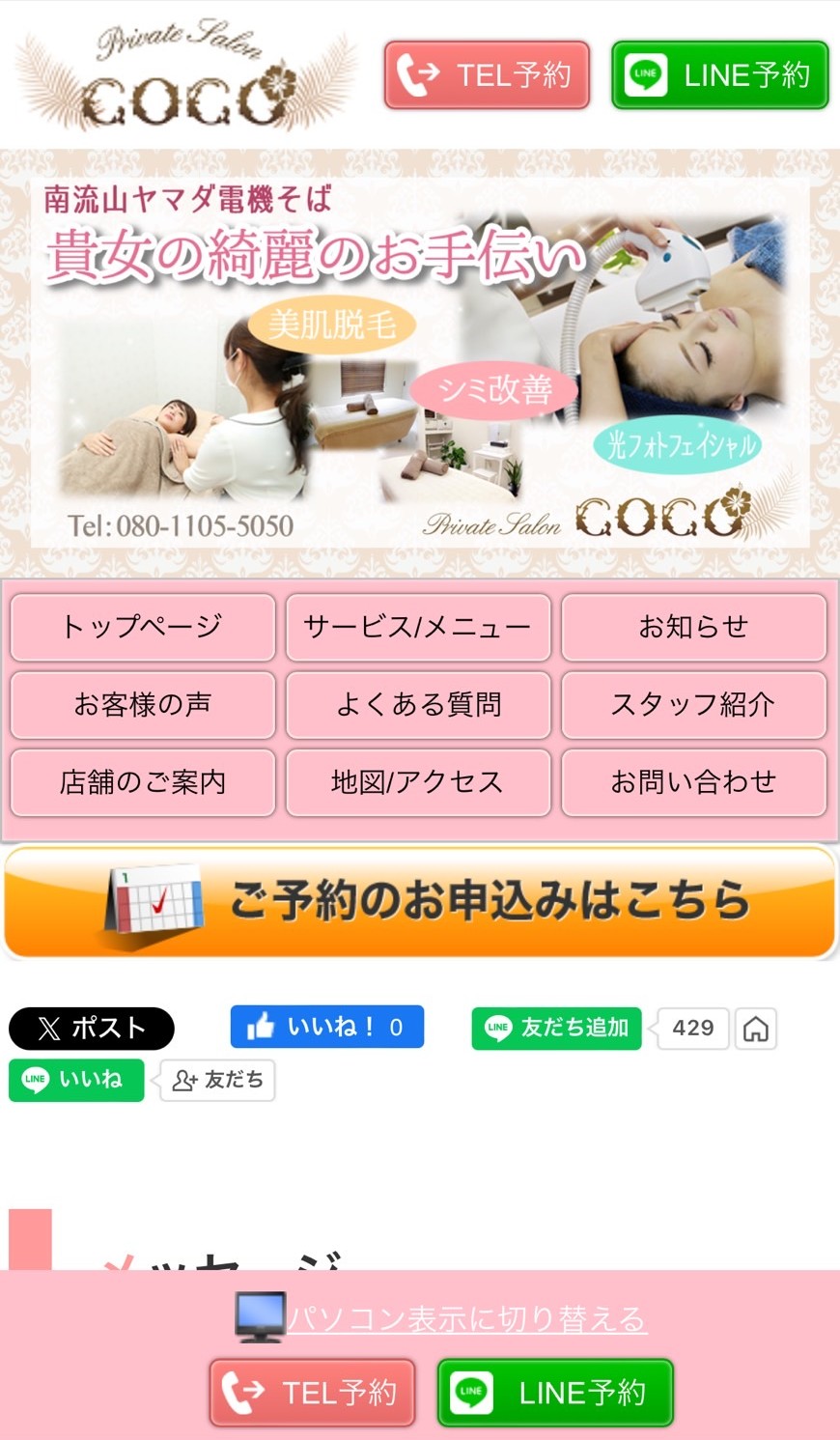
Task: Tap the green LINE いいね button
Action: point(76,1080)
